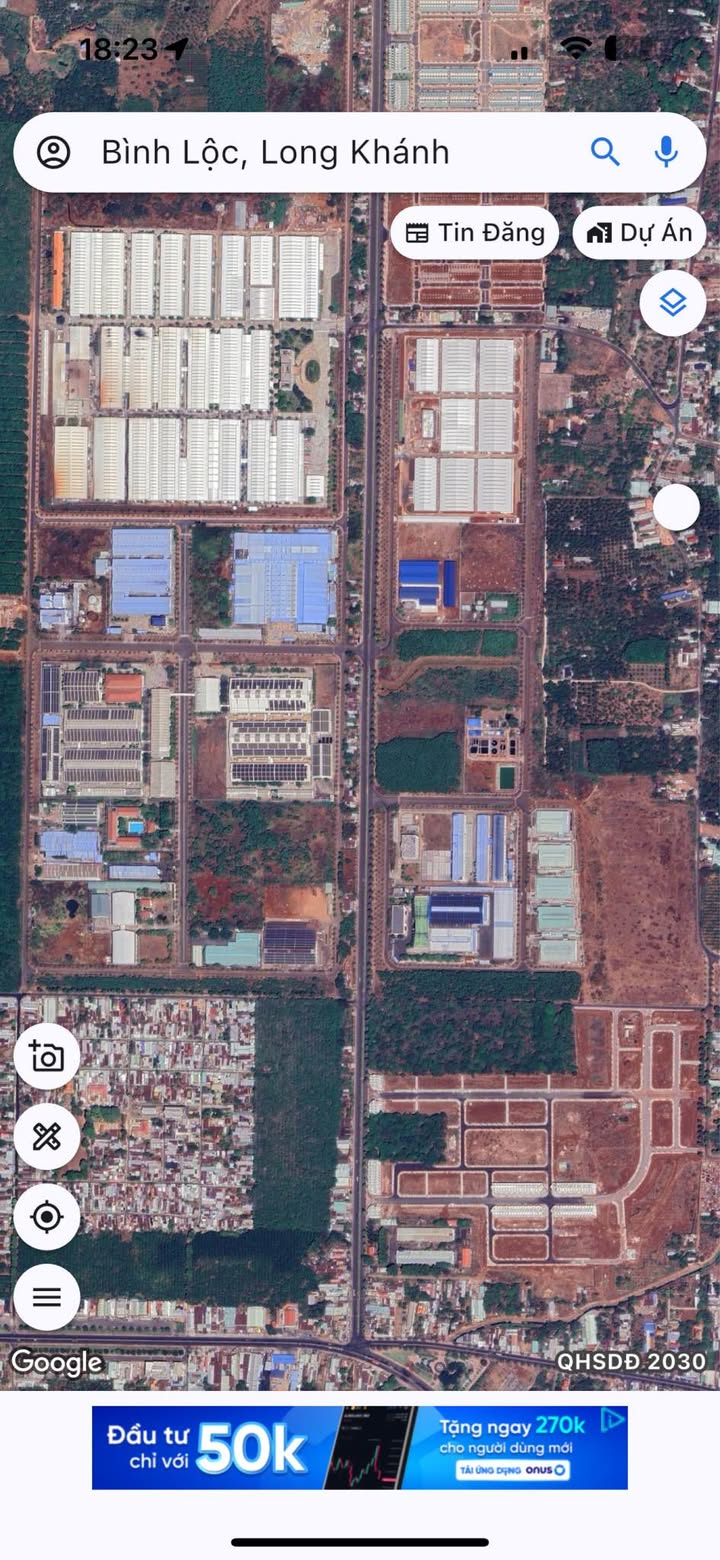This screenshot has width=720, height=1560.
Task: Tap the round white slider handle
Action: click(x=677, y=508)
